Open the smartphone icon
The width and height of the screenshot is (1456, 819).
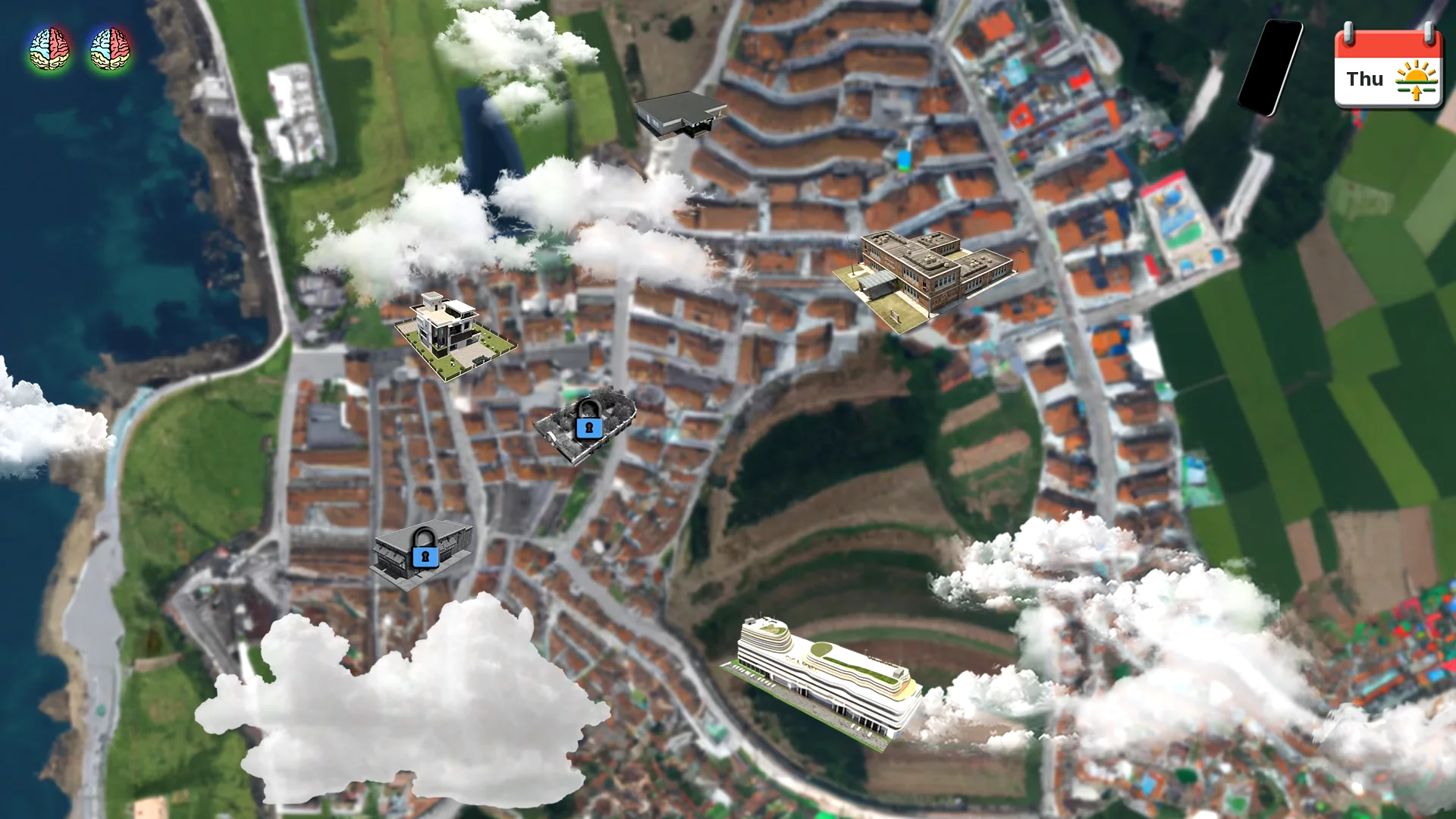1270,68
